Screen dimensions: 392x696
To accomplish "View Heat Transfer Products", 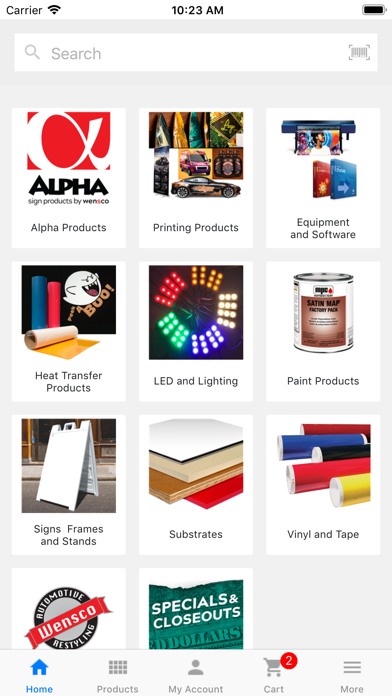I will coord(69,331).
